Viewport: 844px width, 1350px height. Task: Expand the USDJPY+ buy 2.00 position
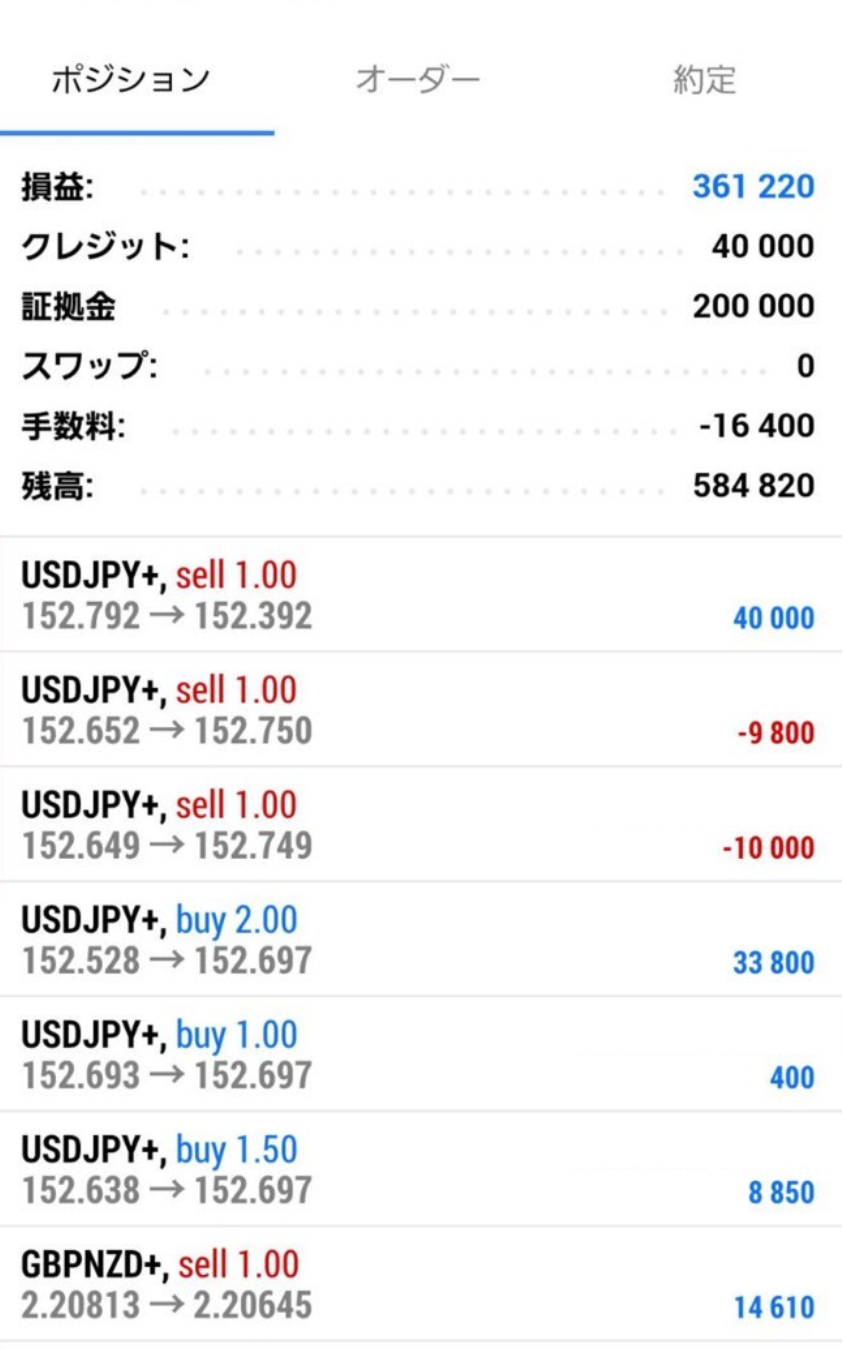point(420,940)
